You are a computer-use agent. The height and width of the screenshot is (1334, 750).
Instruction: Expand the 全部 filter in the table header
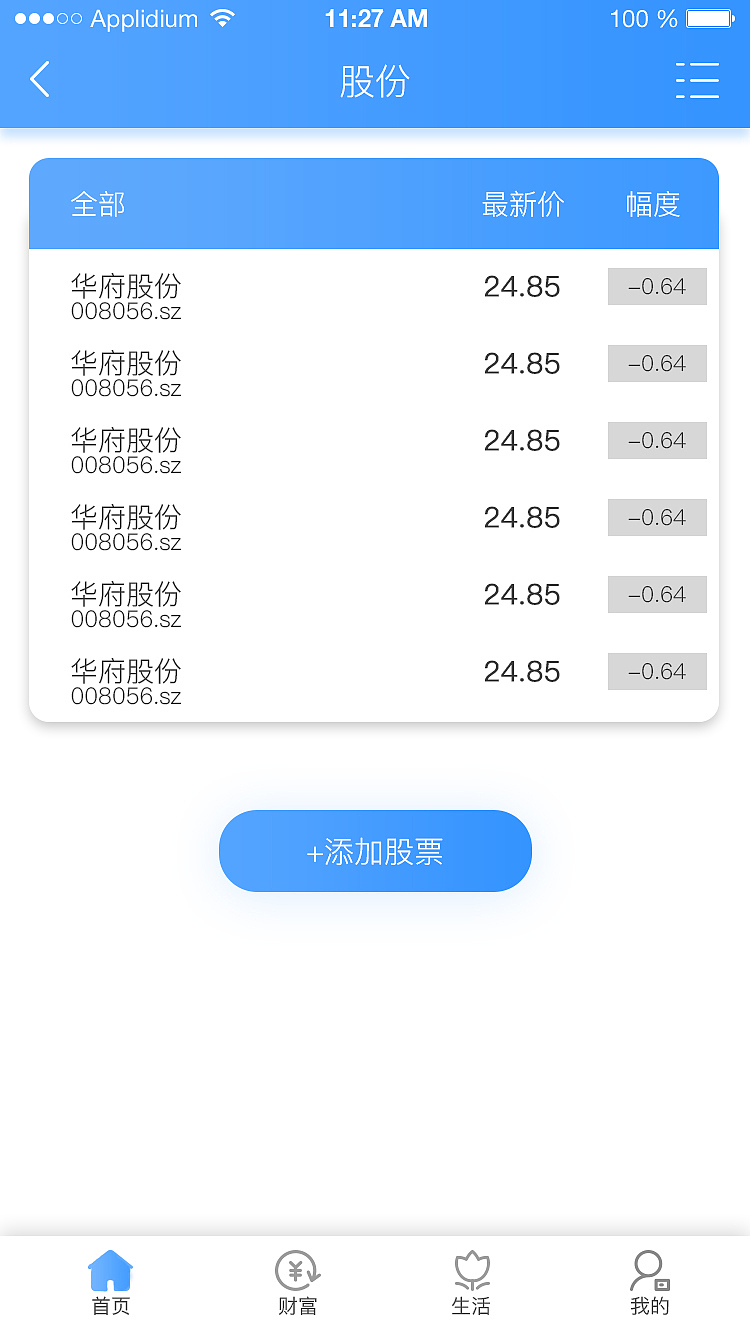point(97,203)
